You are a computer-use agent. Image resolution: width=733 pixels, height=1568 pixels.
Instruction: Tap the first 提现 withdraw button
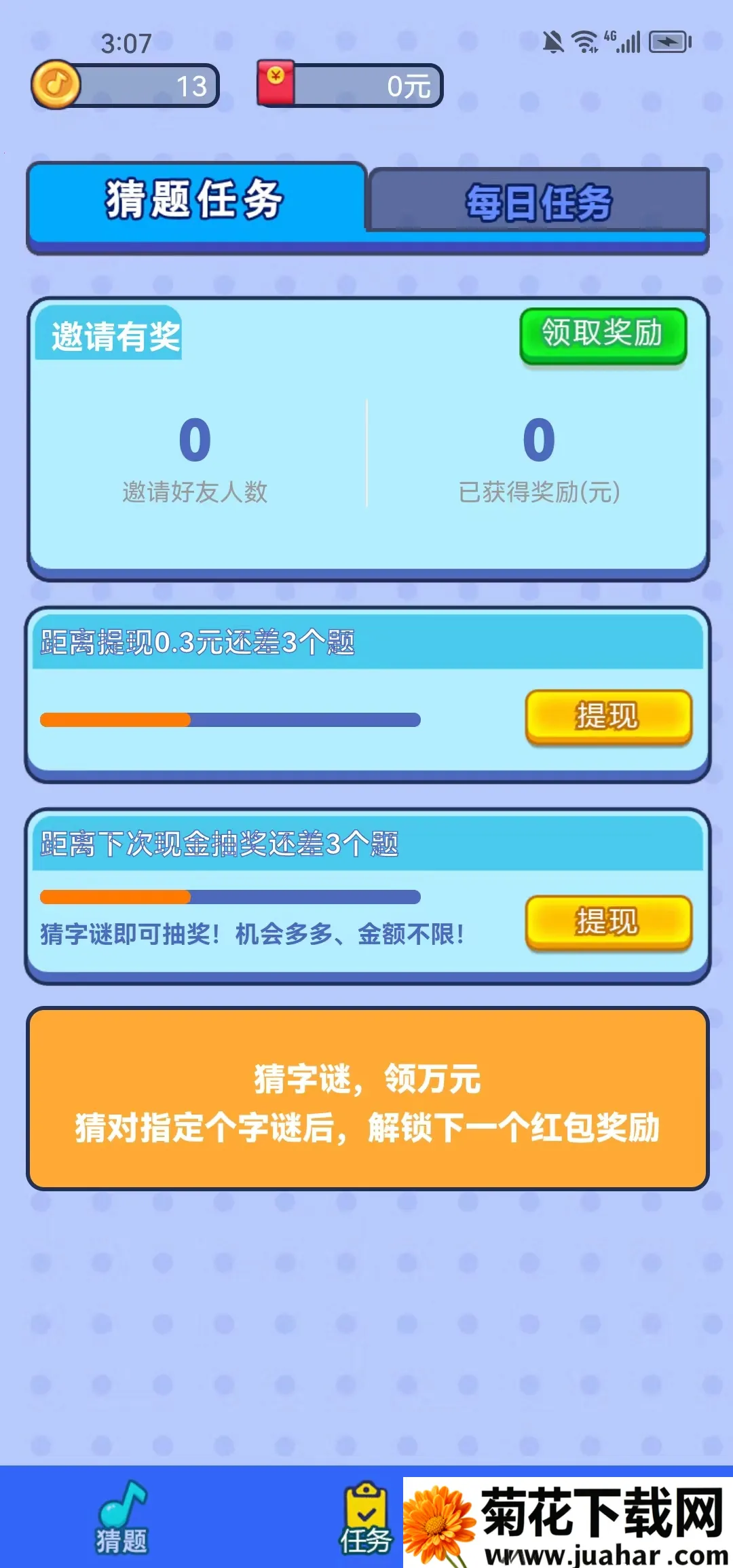point(606,718)
